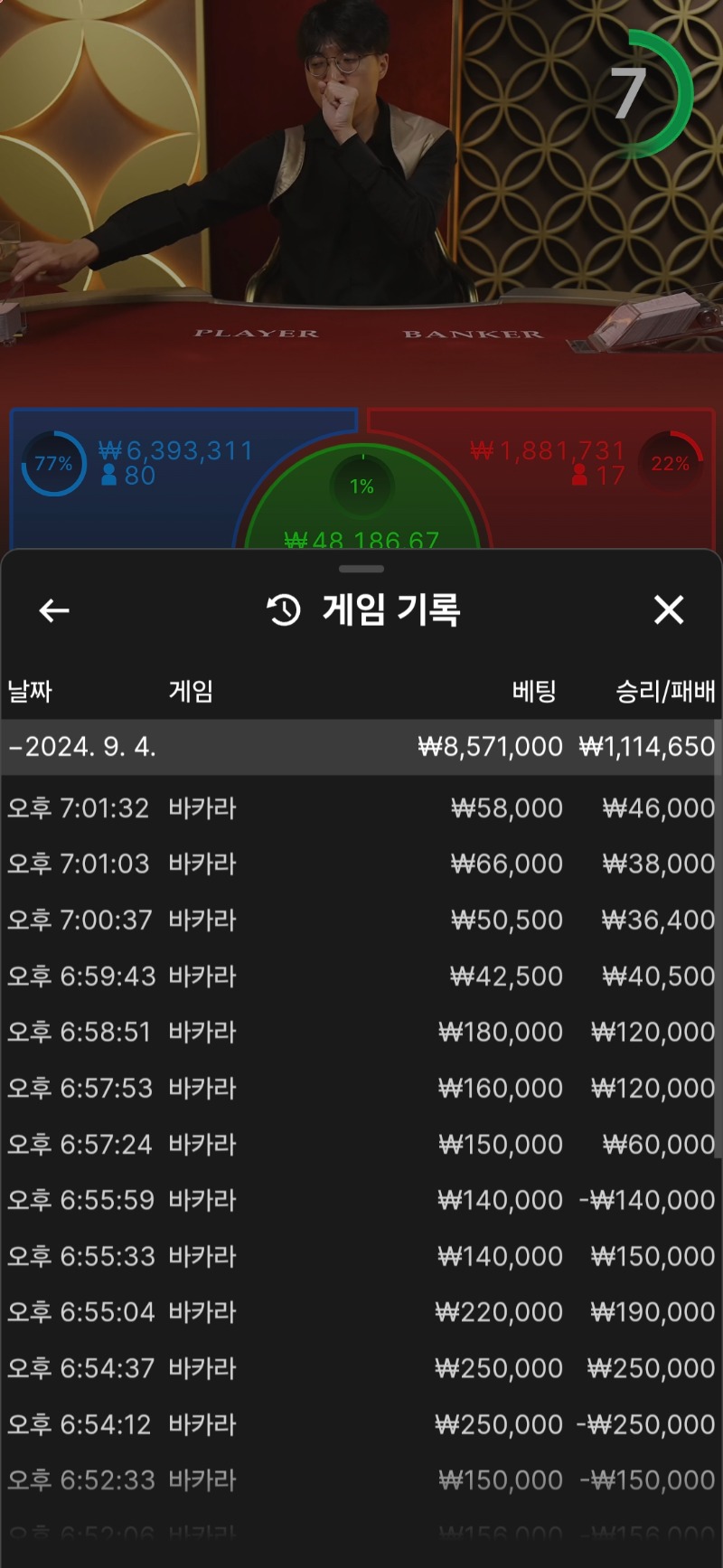Collapse the 2024. 9. 4. date group
Screen dimensions: 723x1568
(360, 747)
